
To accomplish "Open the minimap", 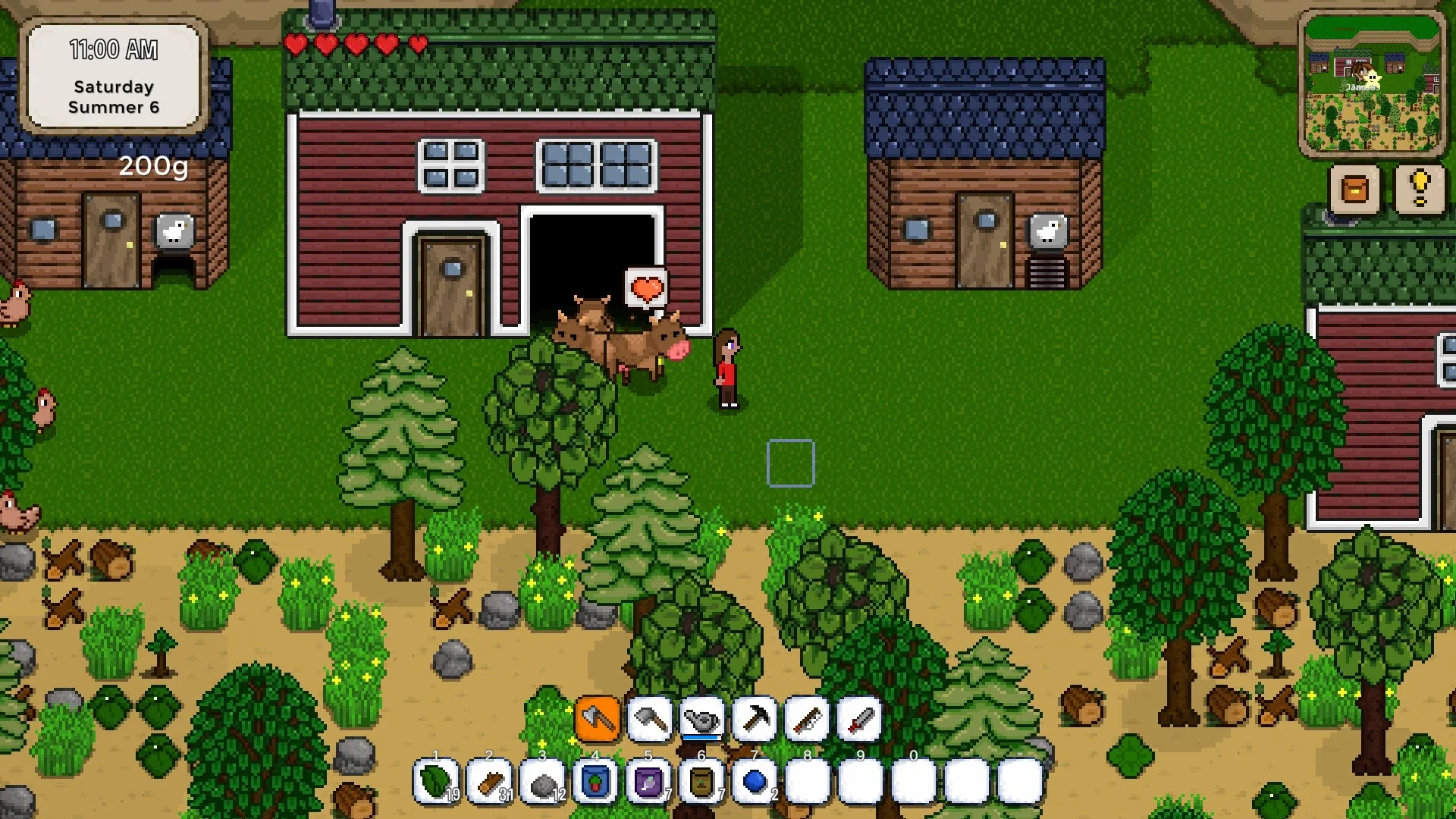I will 1373,83.
